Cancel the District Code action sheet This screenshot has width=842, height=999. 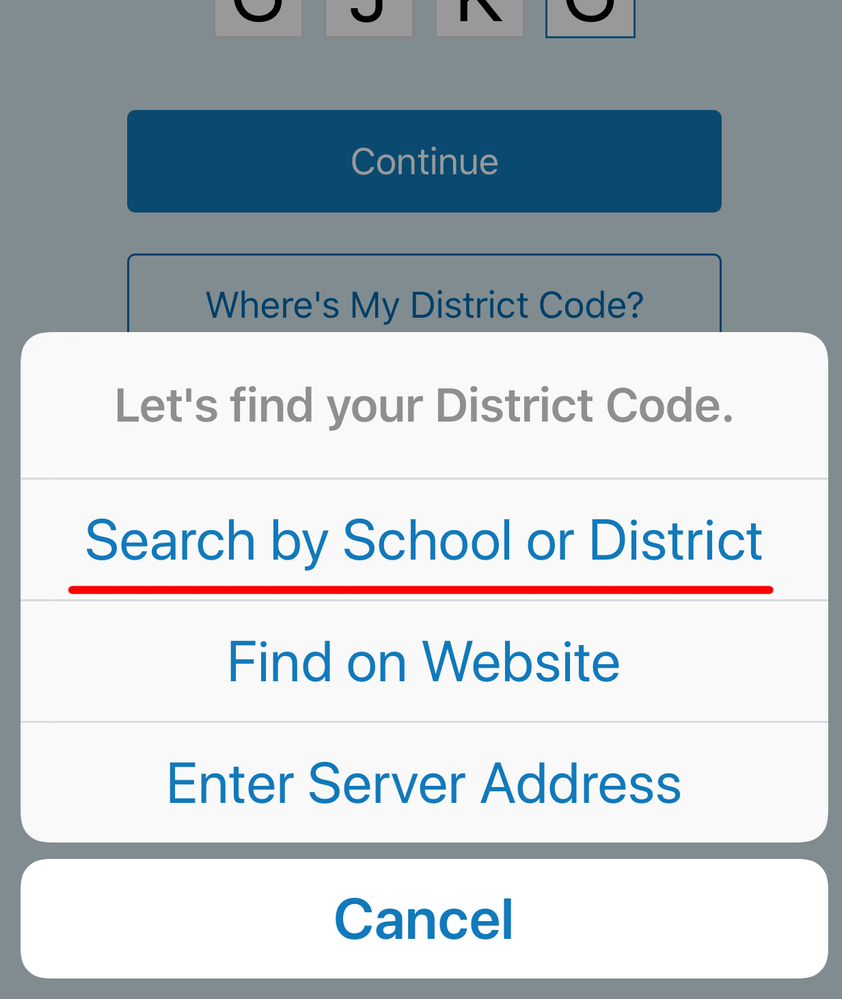click(x=424, y=919)
